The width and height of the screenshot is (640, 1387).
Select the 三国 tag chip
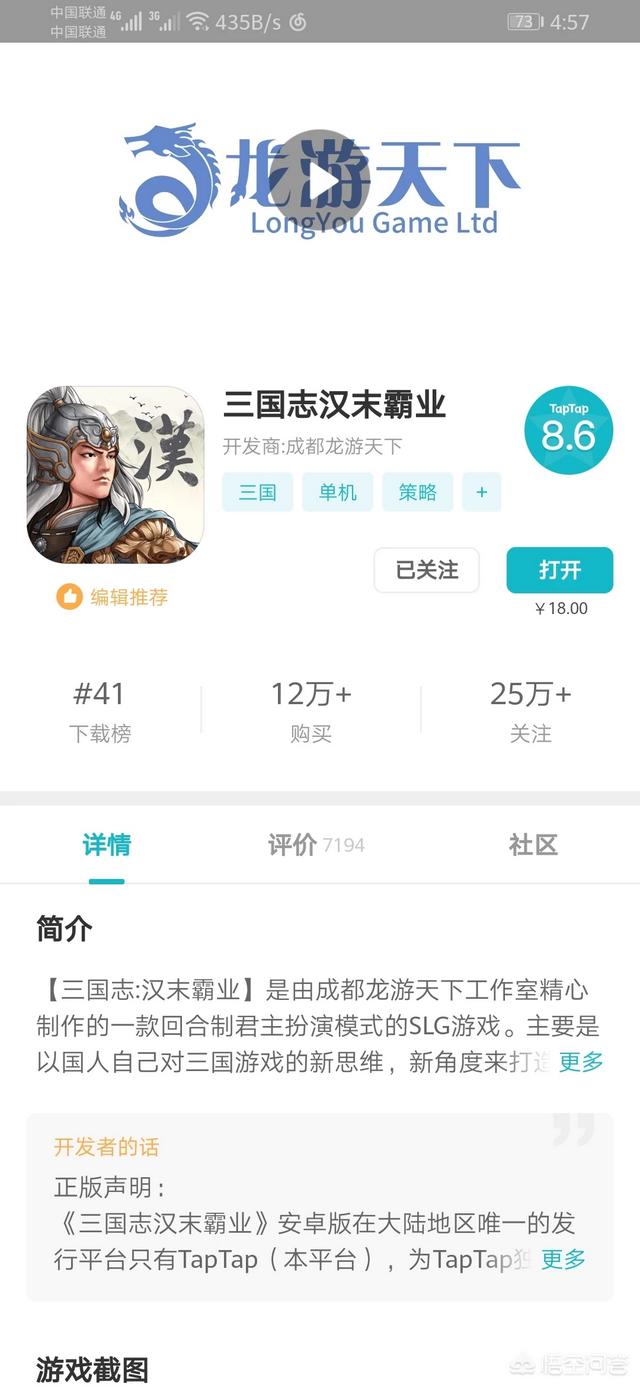pos(257,492)
